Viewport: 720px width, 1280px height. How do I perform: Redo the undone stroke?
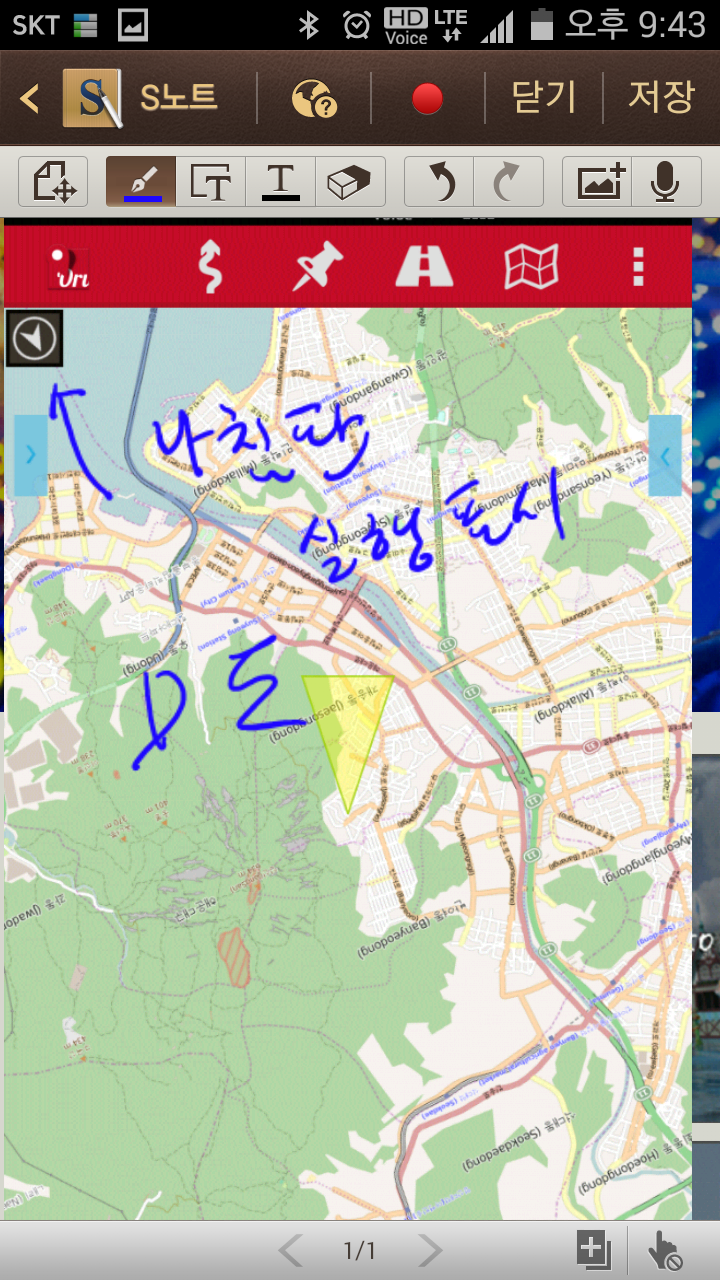coord(508,182)
